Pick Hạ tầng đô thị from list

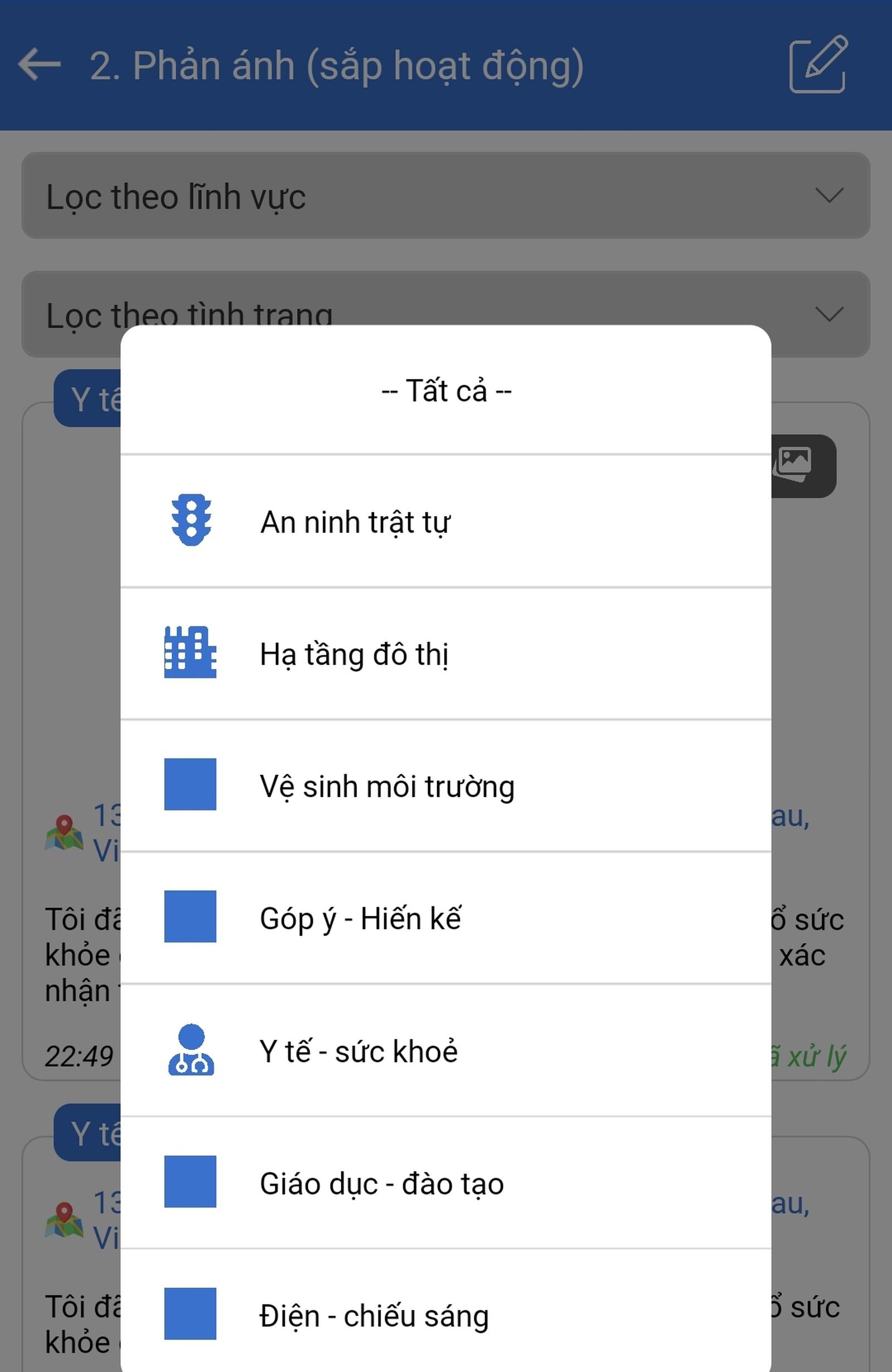click(445, 654)
